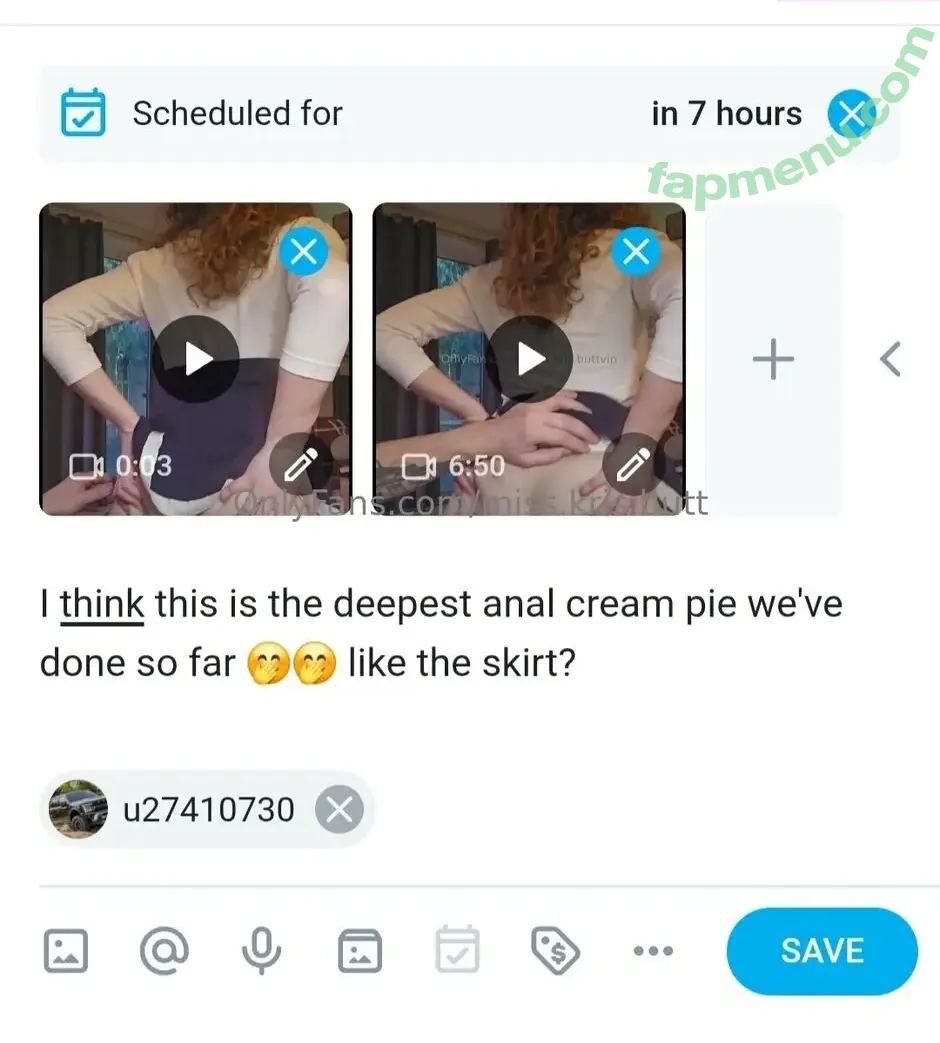Open more options with three dots
Viewport: 940px width, 1043px height.
pyautogui.click(x=653, y=951)
